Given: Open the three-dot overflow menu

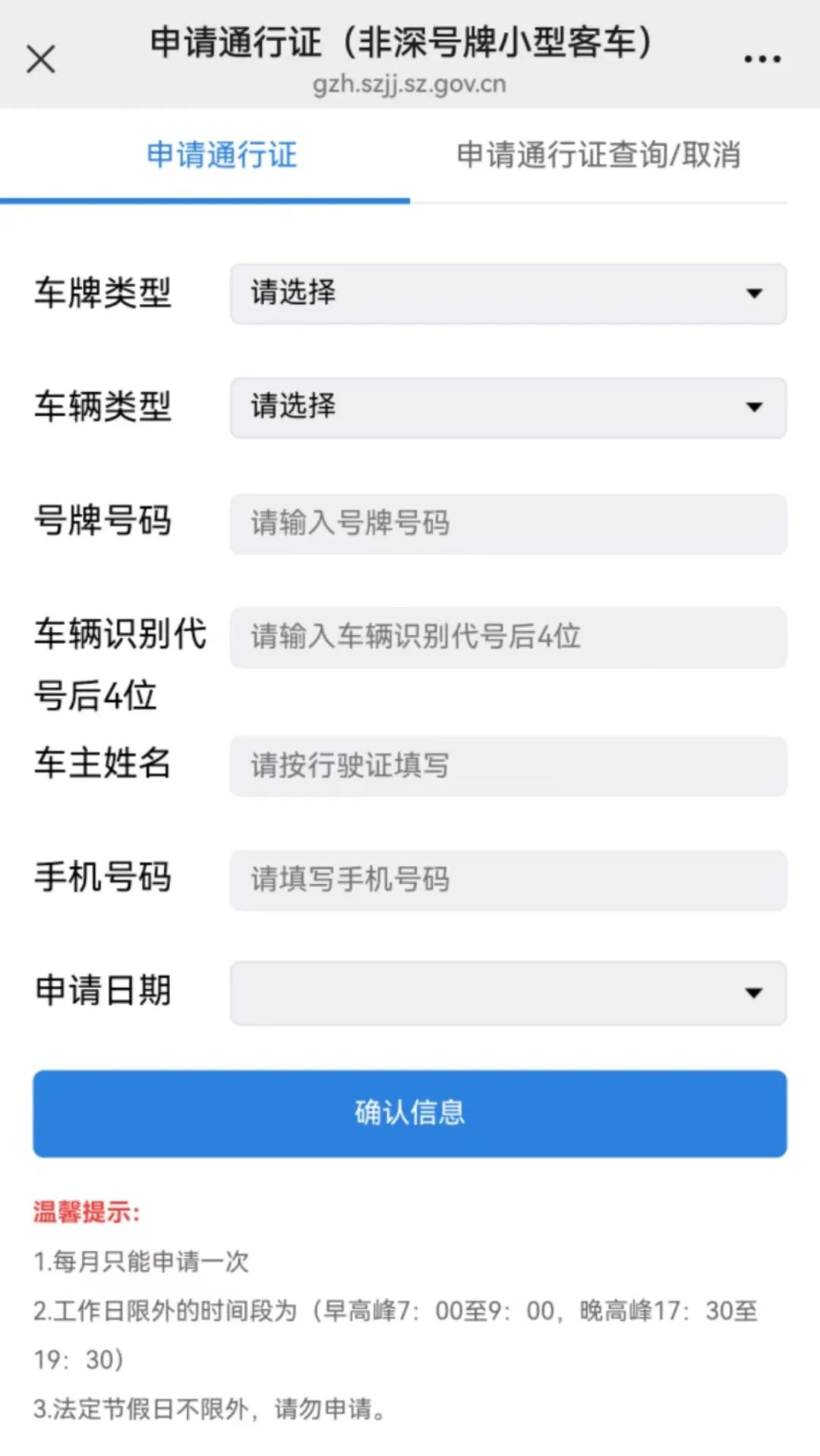Looking at the screenshot, I should click(762, 58).
